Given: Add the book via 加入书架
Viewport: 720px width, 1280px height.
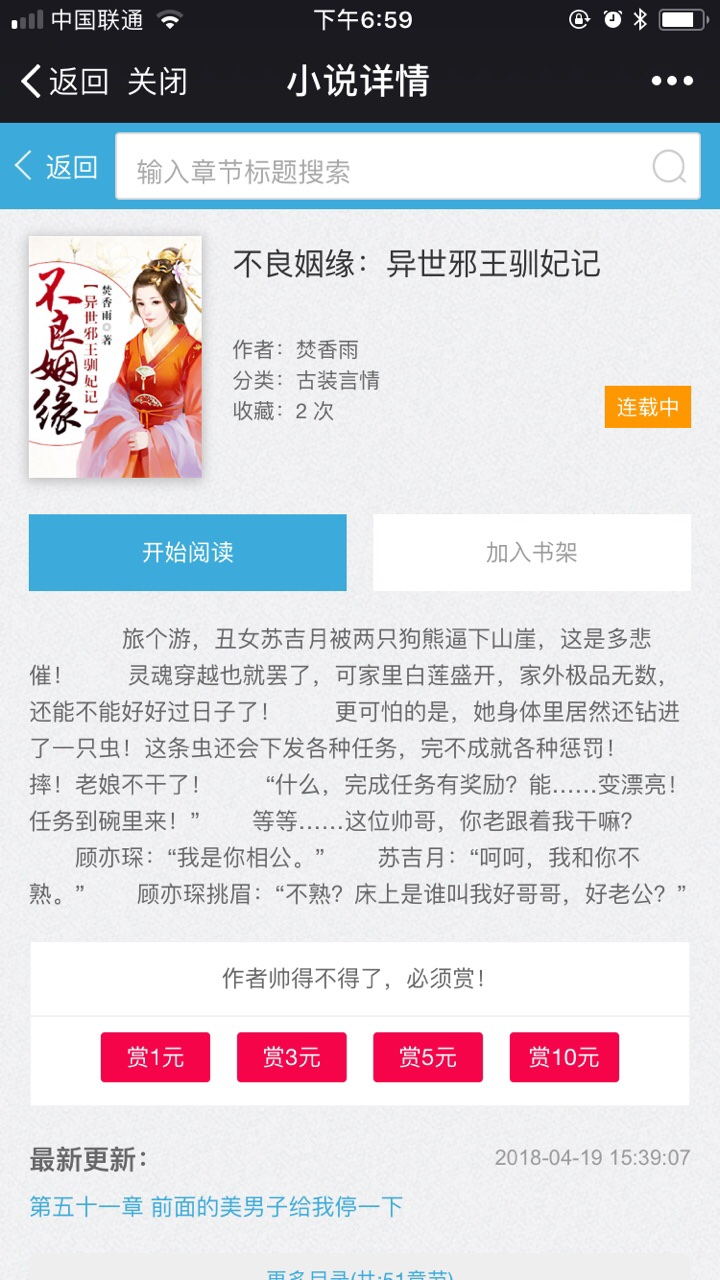Looking at the screenshot, I should tap(531, 552).
